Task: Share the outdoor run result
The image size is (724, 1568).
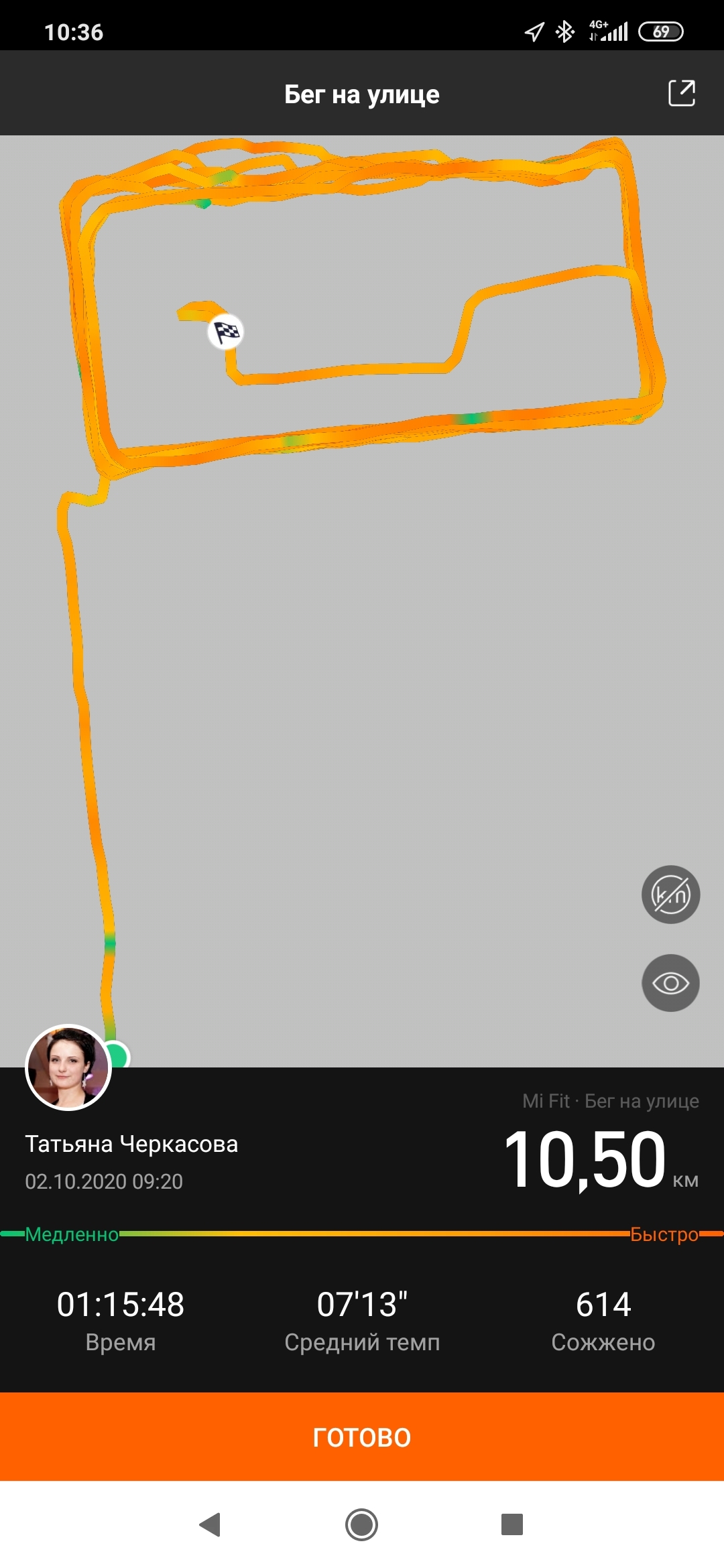Action: coord(681,93)
